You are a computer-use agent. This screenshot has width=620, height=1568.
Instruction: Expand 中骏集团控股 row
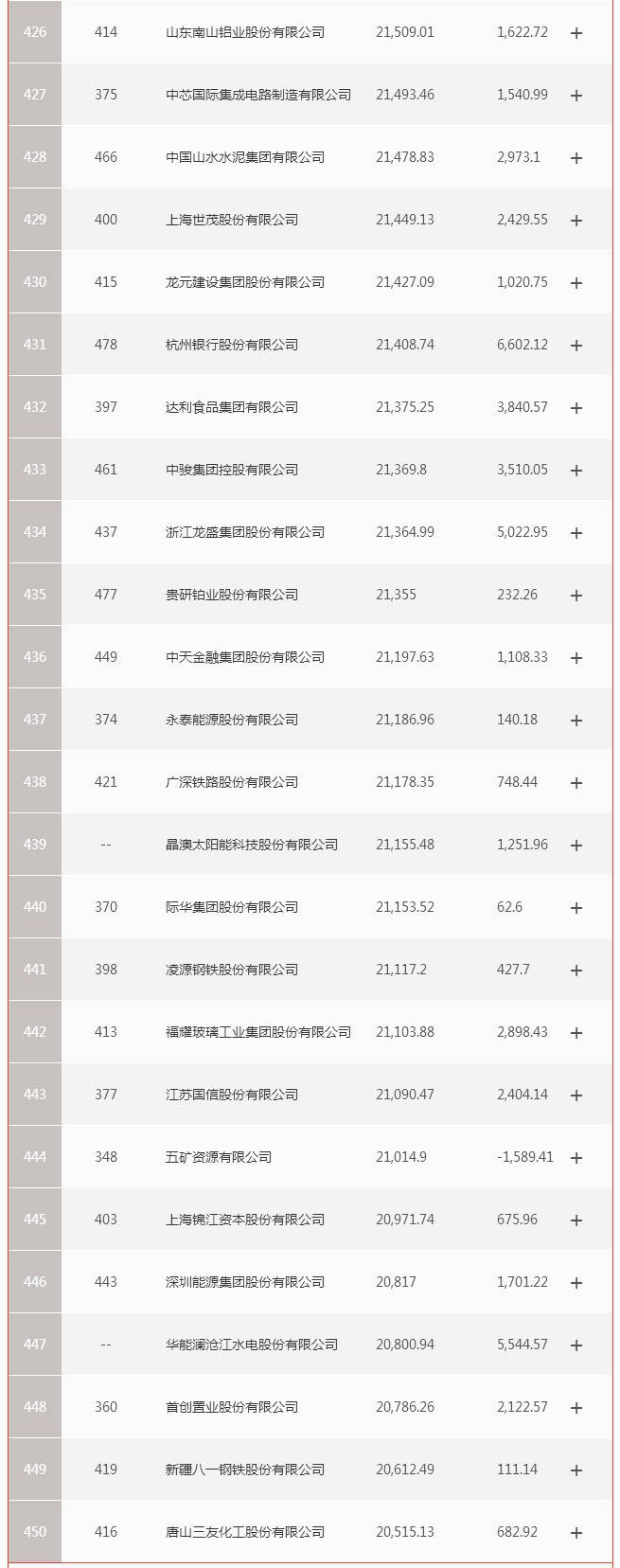coord(576,471)
